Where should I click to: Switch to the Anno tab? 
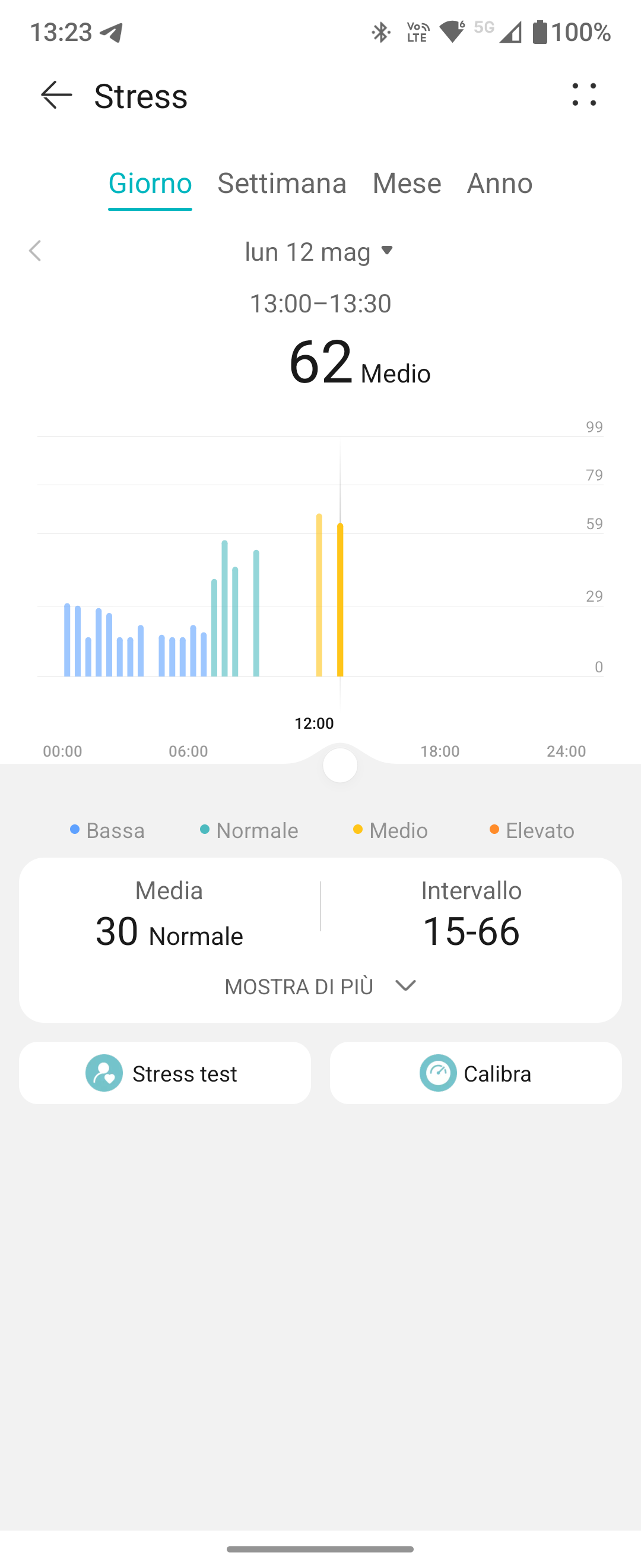point(499,183)
